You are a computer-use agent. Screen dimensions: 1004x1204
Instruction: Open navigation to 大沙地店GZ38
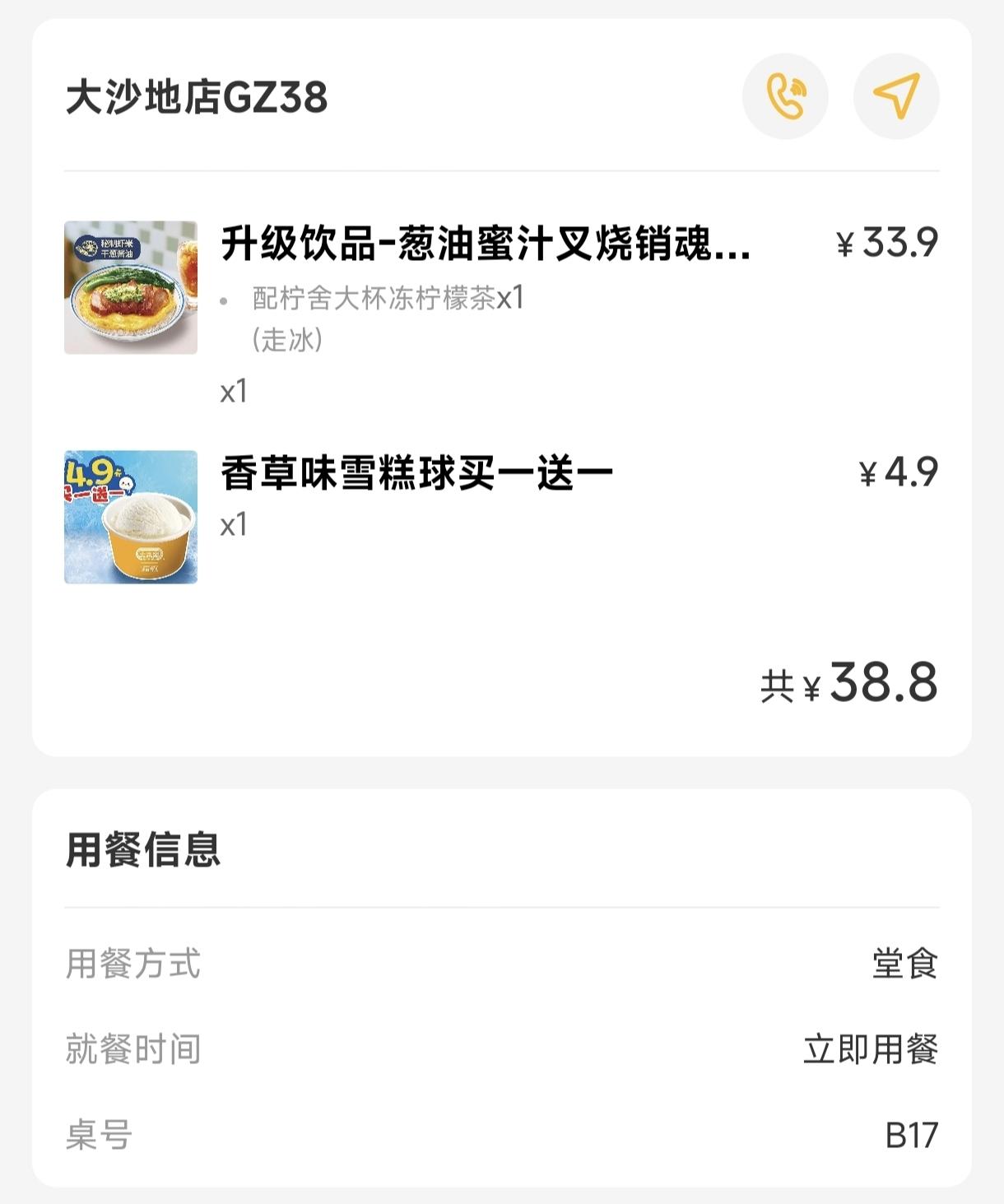point(896,96)
